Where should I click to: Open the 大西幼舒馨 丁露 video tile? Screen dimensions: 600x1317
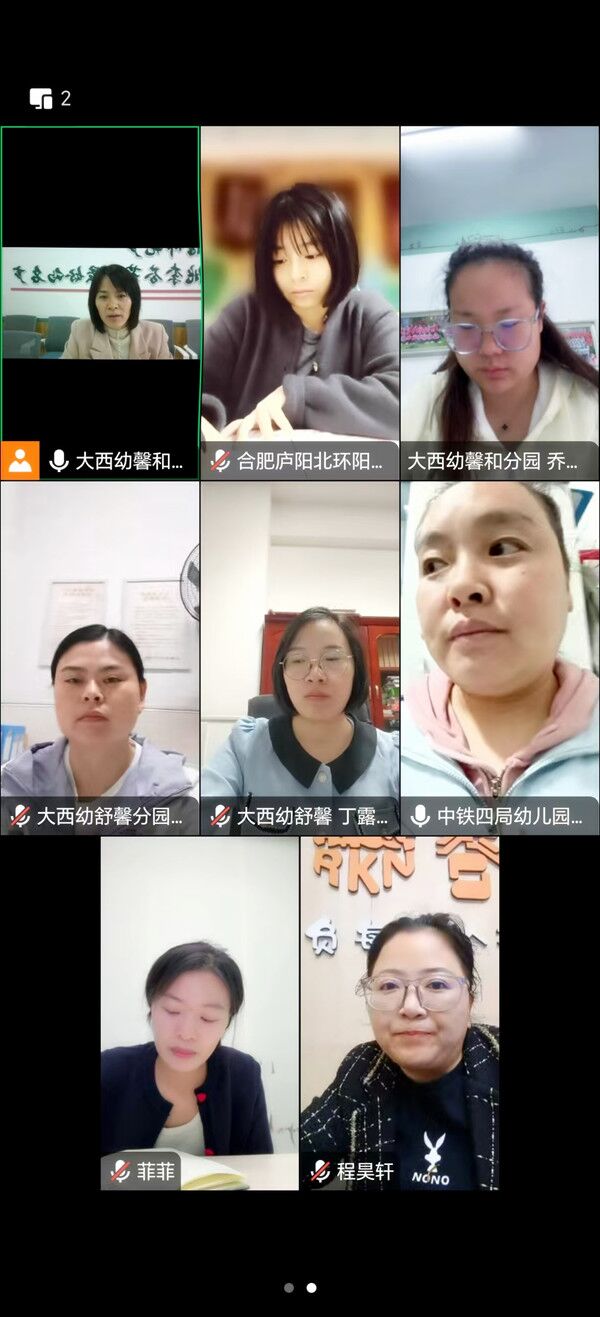tap(300, 657)
